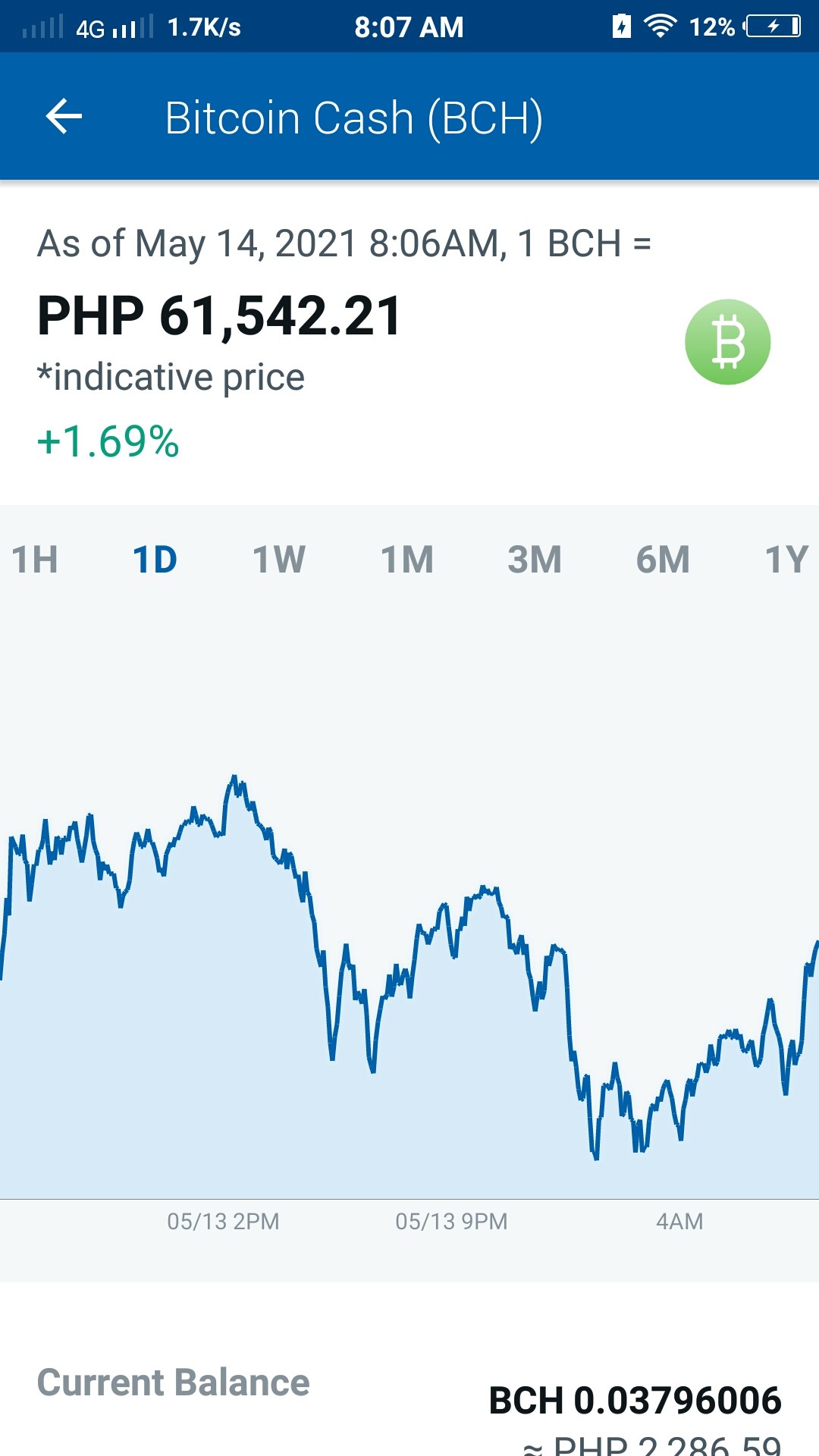The image size is (819, 1456).
Task: Open the 6M chart range
Action: pos(663,560)
